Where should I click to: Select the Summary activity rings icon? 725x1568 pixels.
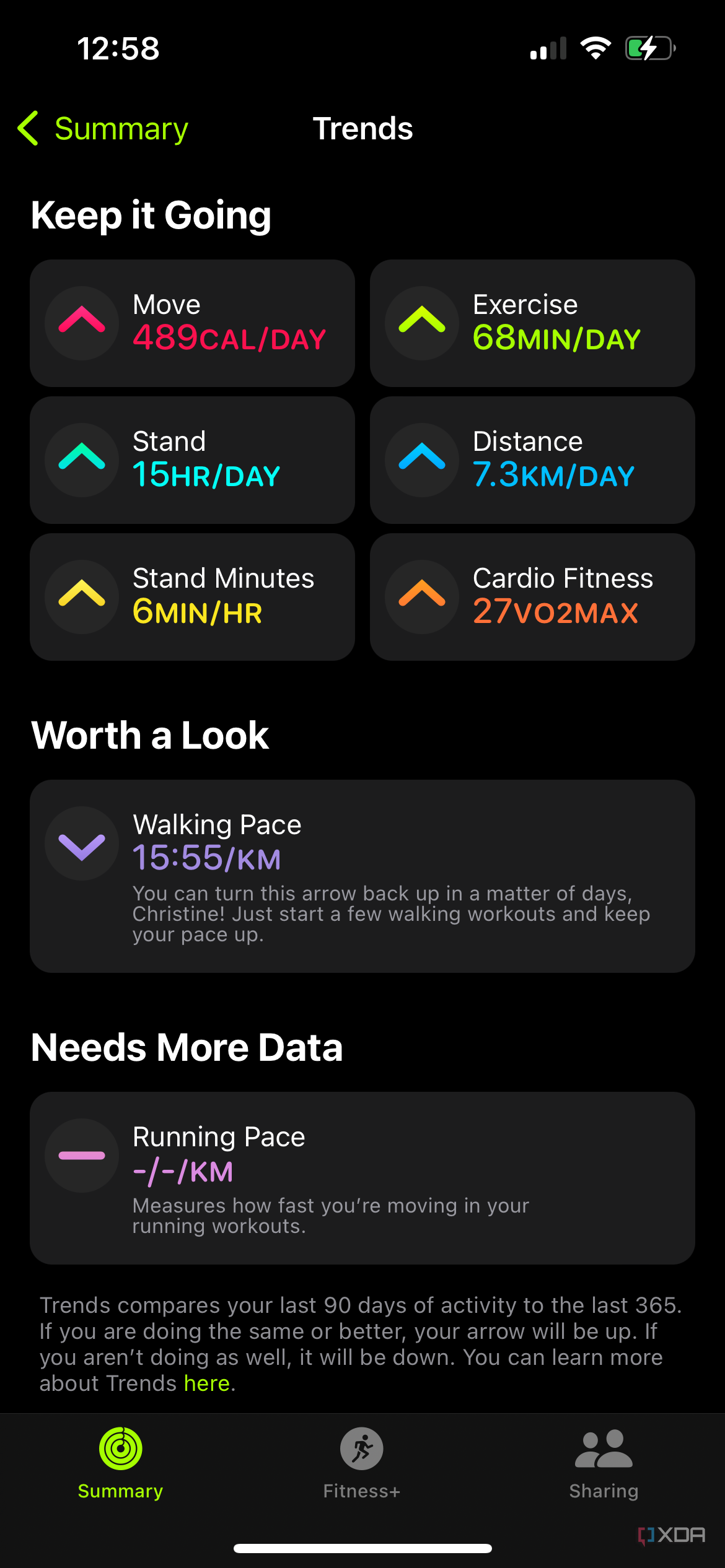(x=120, y=1449)
